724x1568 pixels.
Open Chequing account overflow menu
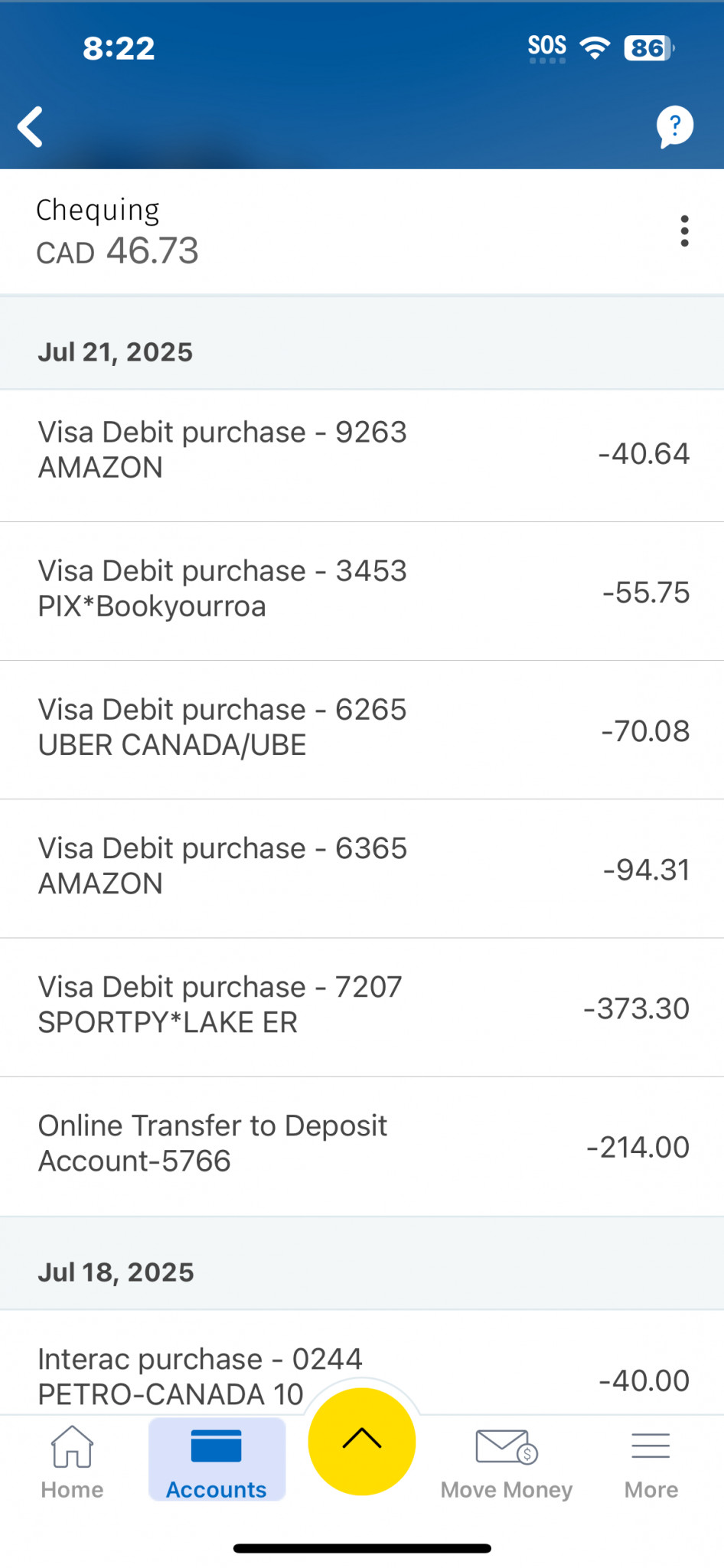click(x=684, y=231)
